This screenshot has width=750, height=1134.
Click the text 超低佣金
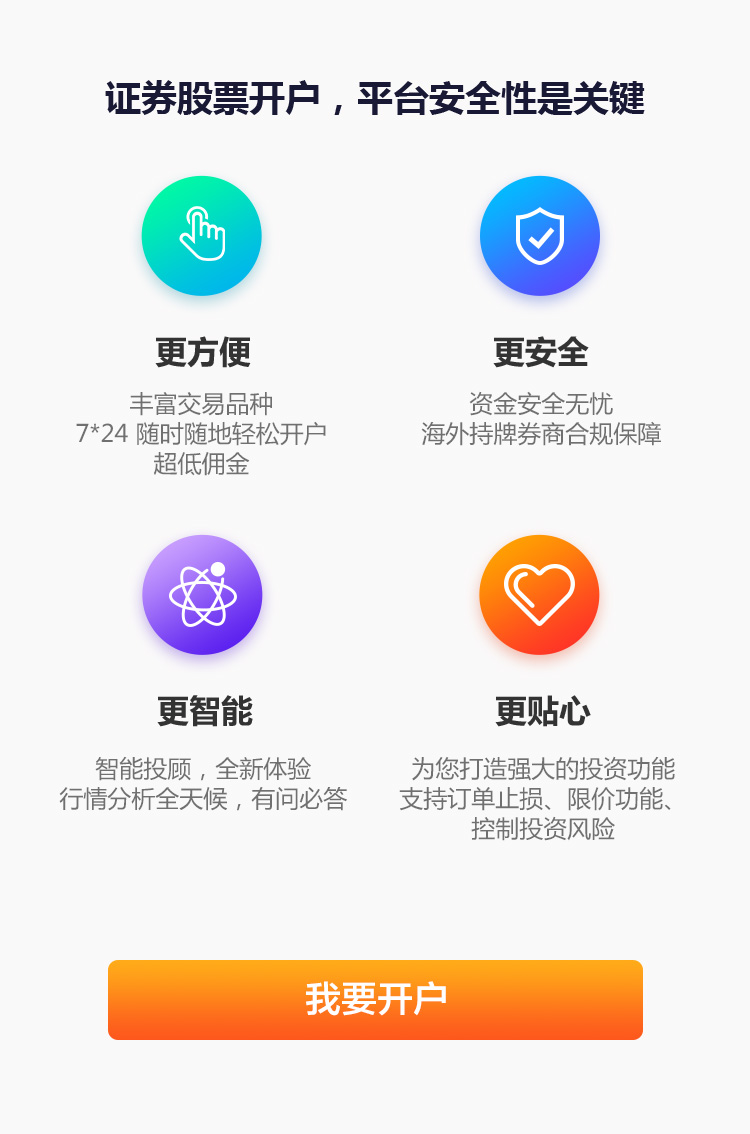click(201, 463)
